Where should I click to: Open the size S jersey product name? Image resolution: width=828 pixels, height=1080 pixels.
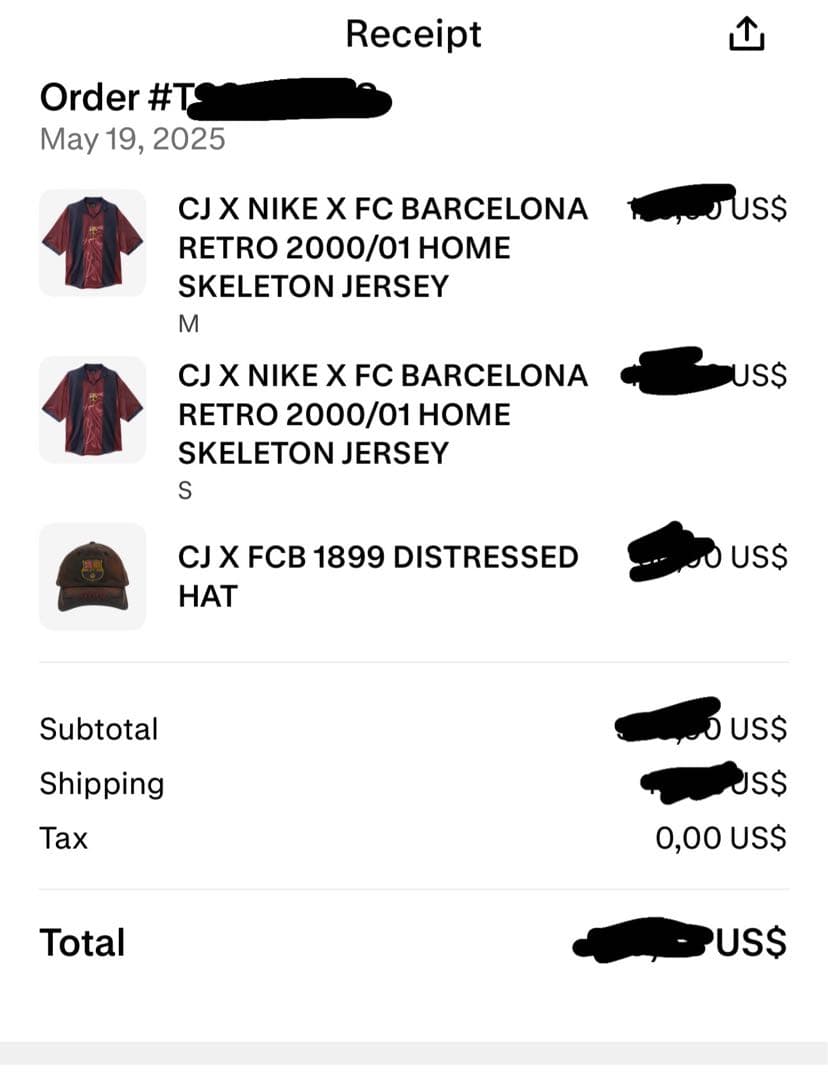(383, 413)
